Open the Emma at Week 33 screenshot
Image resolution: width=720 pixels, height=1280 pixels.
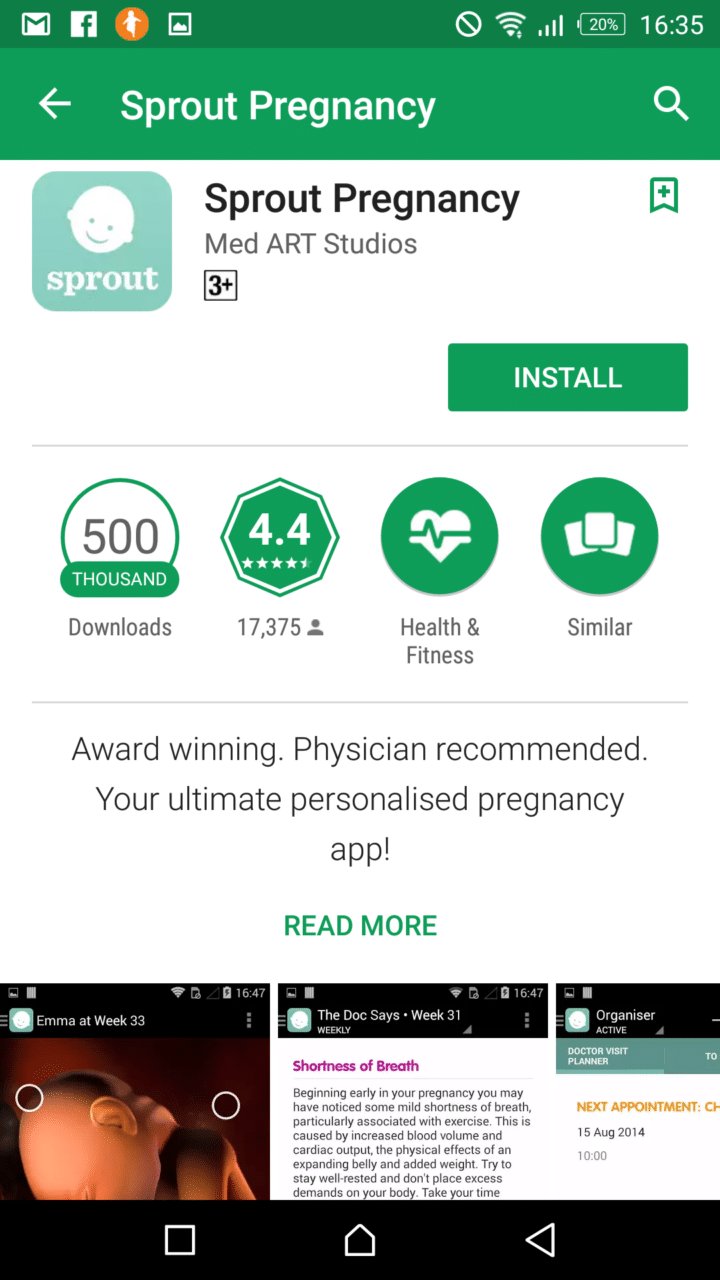click(135, 1091)
